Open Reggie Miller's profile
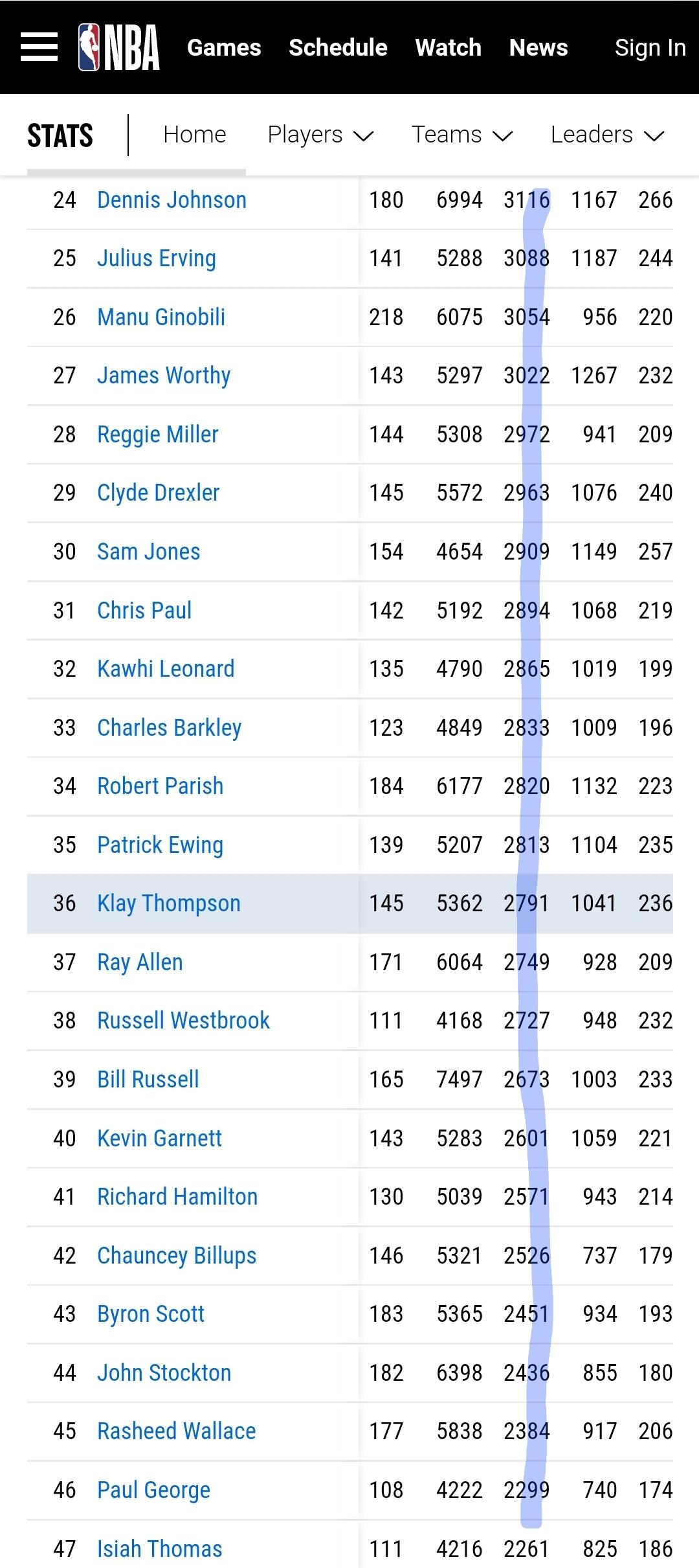 [x=158, y=435]
